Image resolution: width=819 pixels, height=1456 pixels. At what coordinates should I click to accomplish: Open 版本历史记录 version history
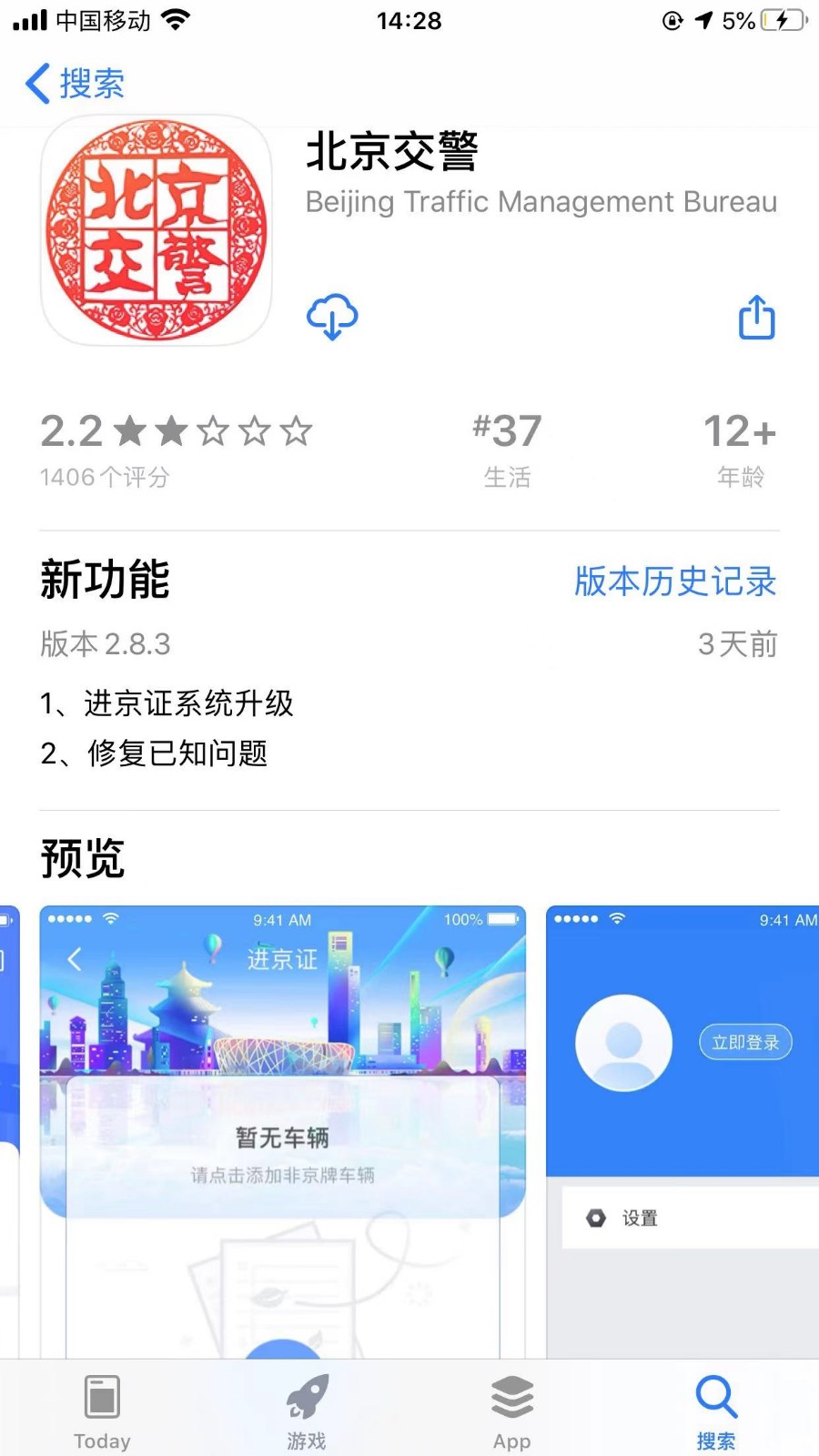675,581
